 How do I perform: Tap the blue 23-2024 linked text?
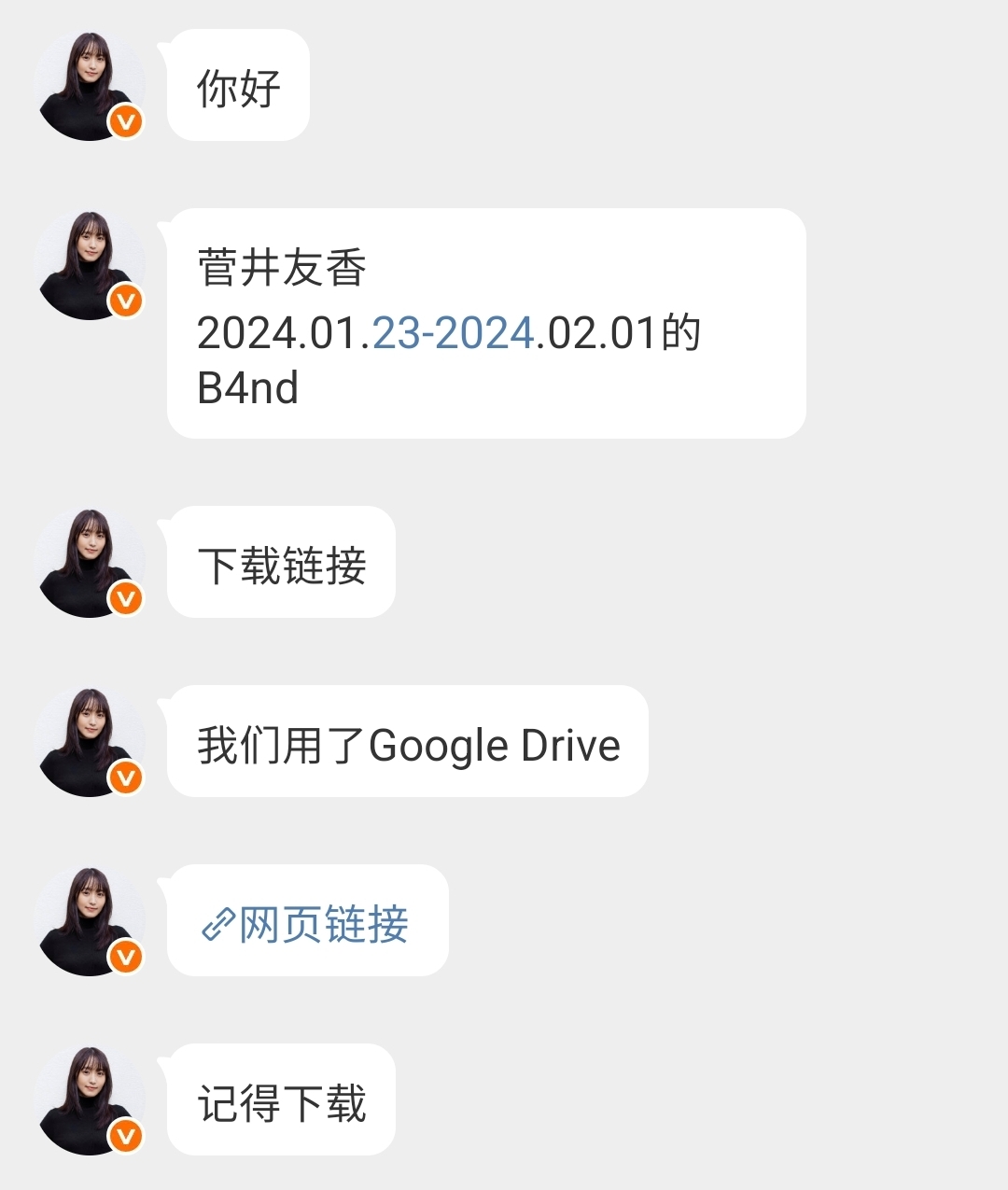[453, 333]
